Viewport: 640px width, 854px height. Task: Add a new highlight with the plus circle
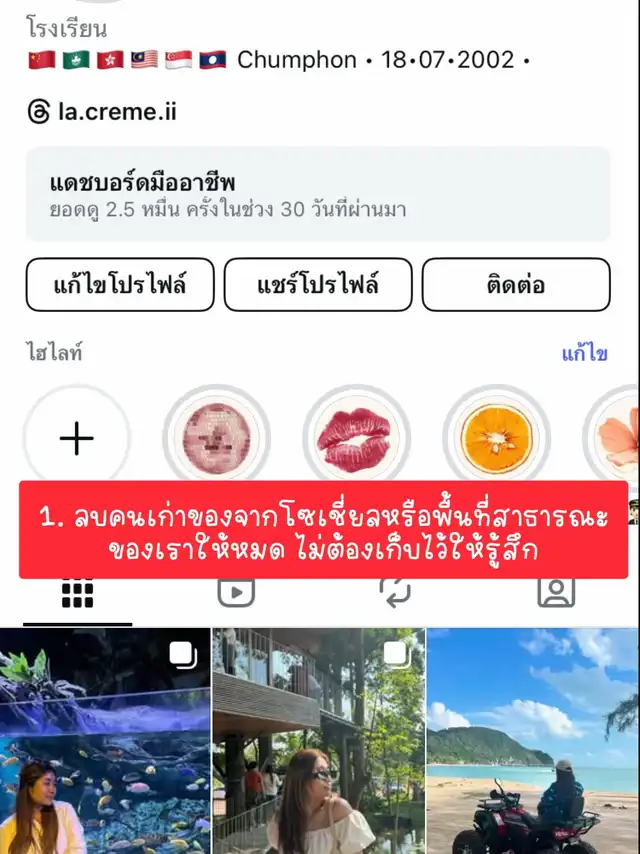pyautogui.click(x=77, y=438)
